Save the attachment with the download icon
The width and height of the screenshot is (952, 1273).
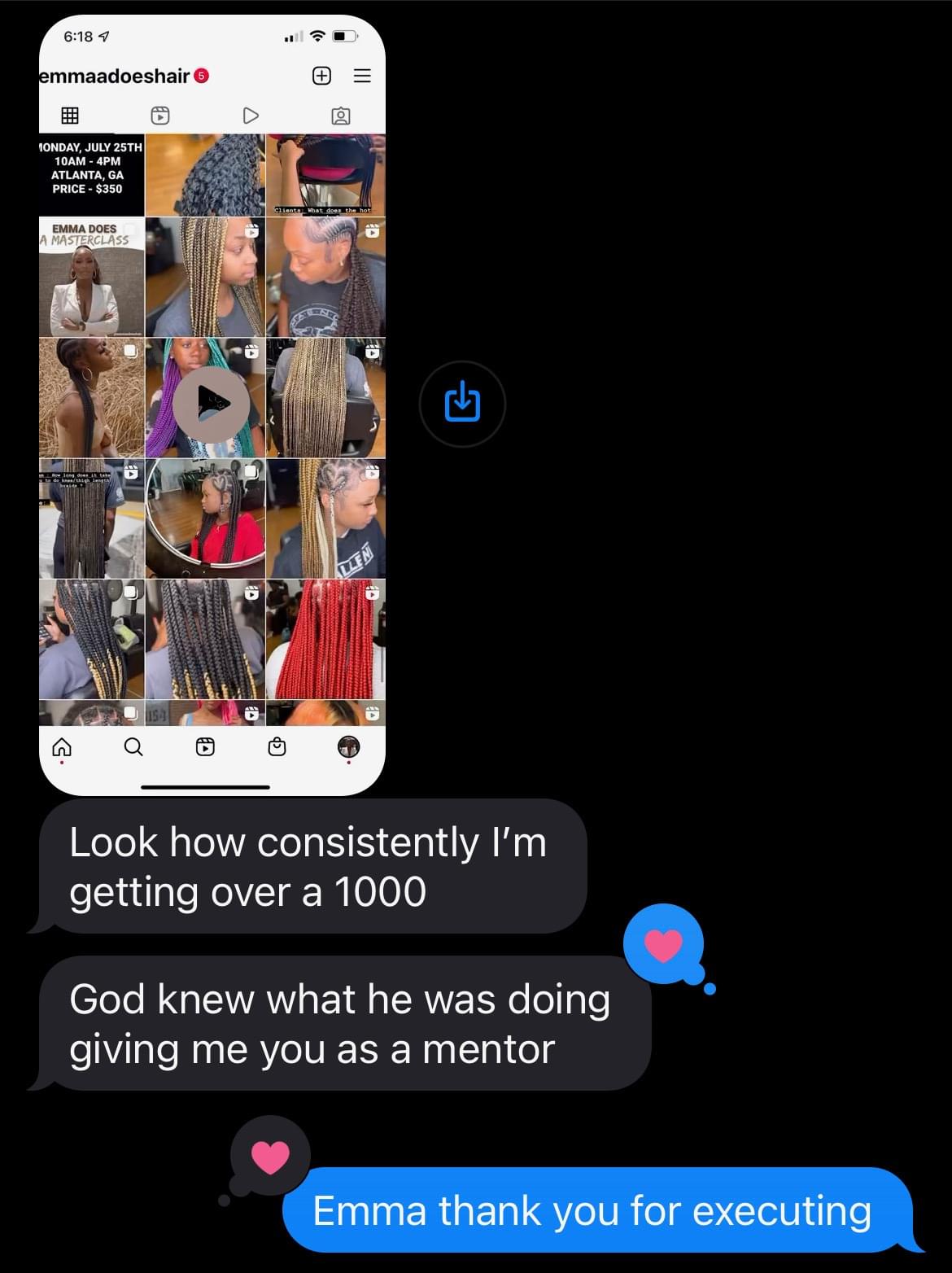coord(462,404)
